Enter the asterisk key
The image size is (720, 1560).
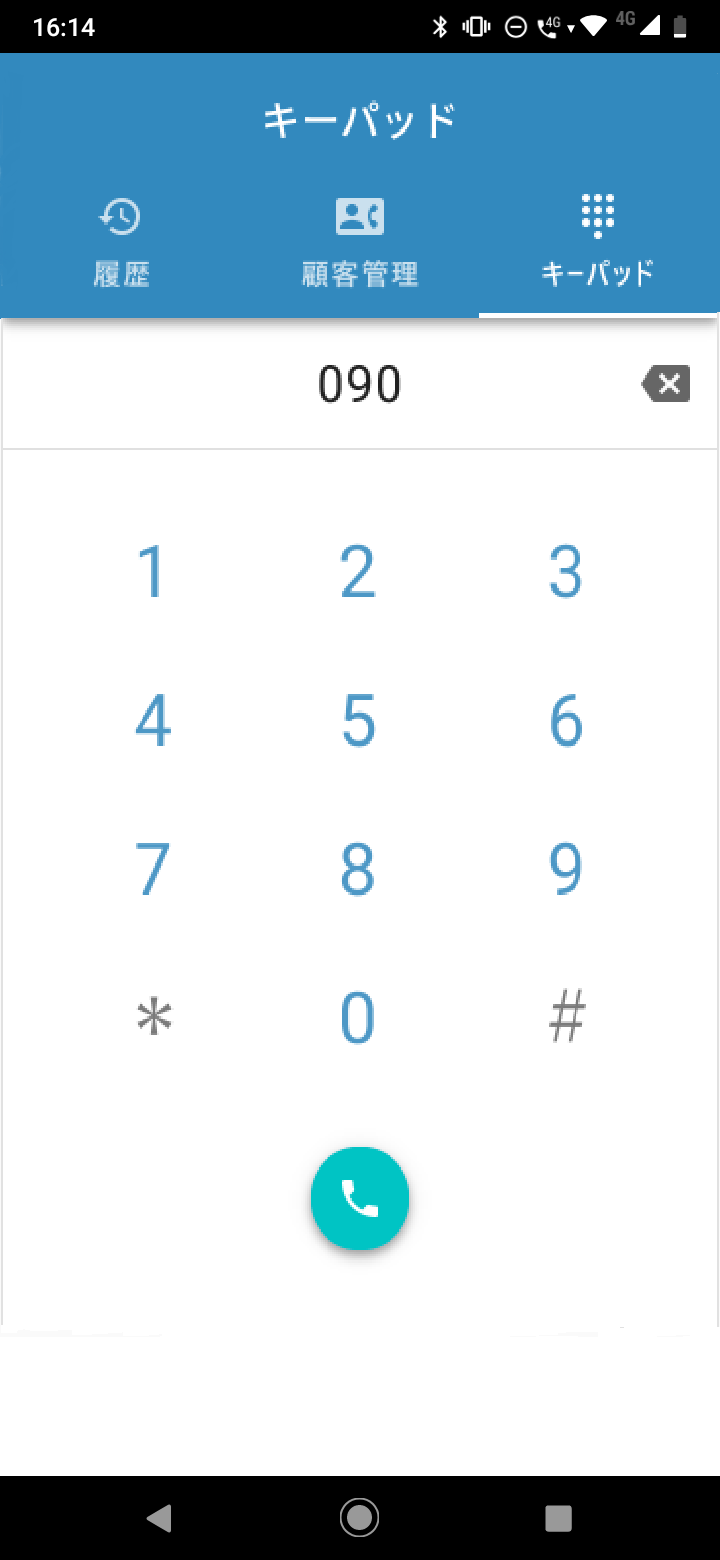pos(153,1018)
